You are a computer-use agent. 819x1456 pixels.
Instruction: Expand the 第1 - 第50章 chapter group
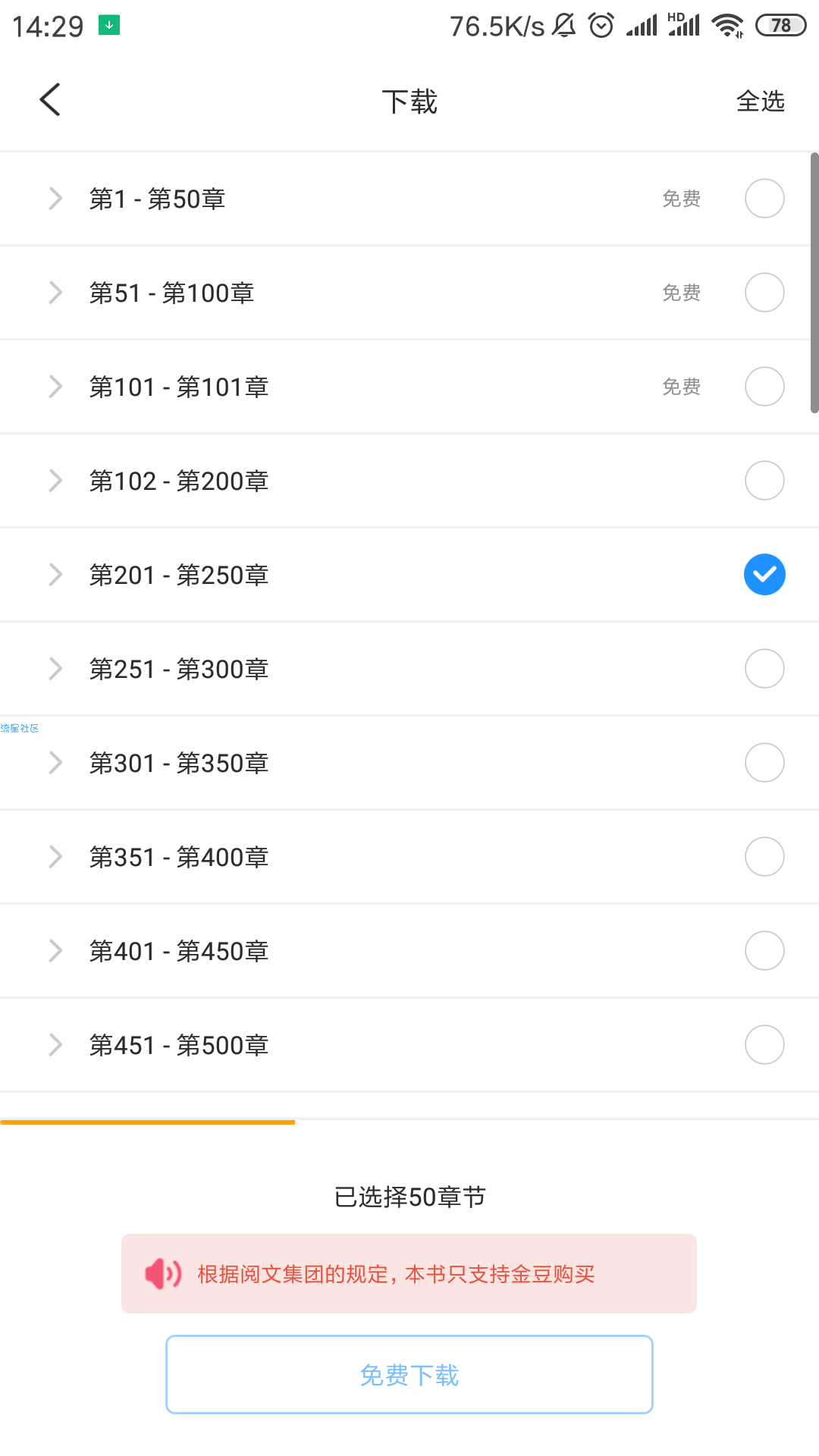click(x=55, y=199)
